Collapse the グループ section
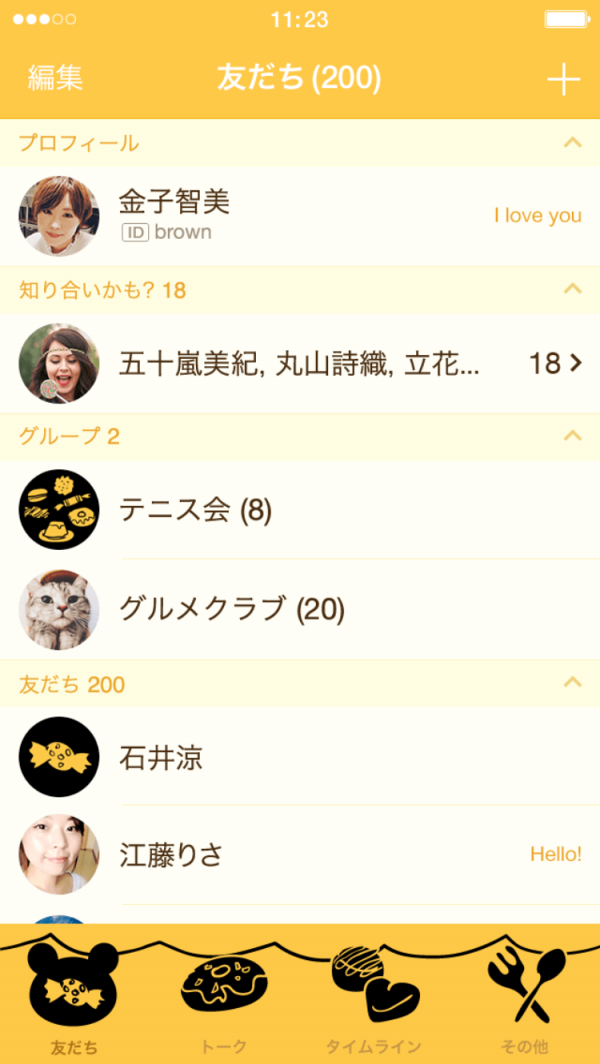This screenshot has width=600, height=1064. point(572,436)
